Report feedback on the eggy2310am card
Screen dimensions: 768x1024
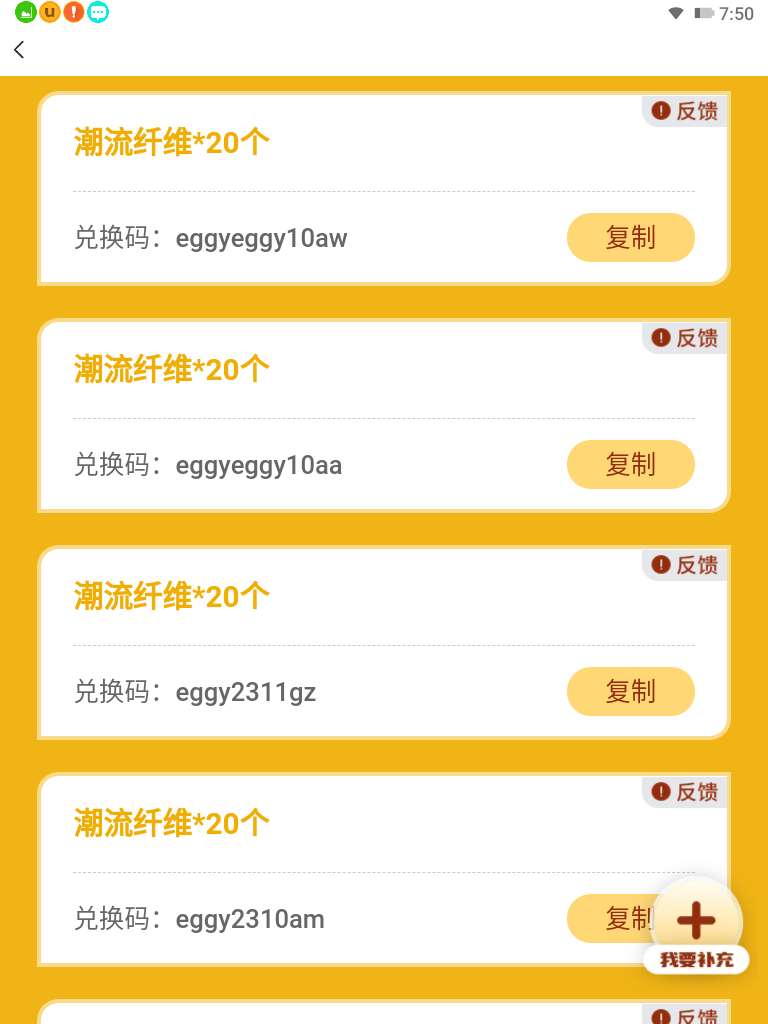[685, 792]
